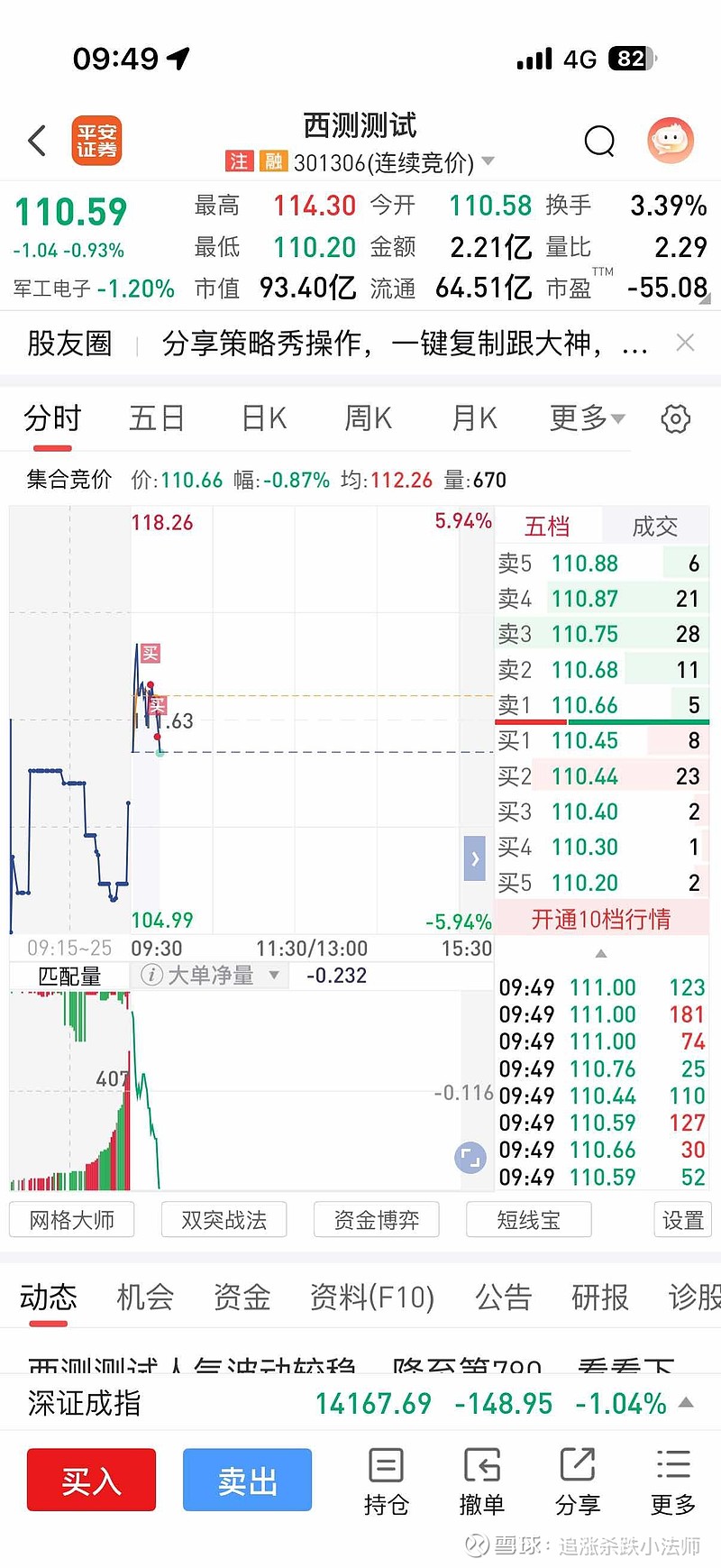Tap the search magnifier icon

coord(598,142)
